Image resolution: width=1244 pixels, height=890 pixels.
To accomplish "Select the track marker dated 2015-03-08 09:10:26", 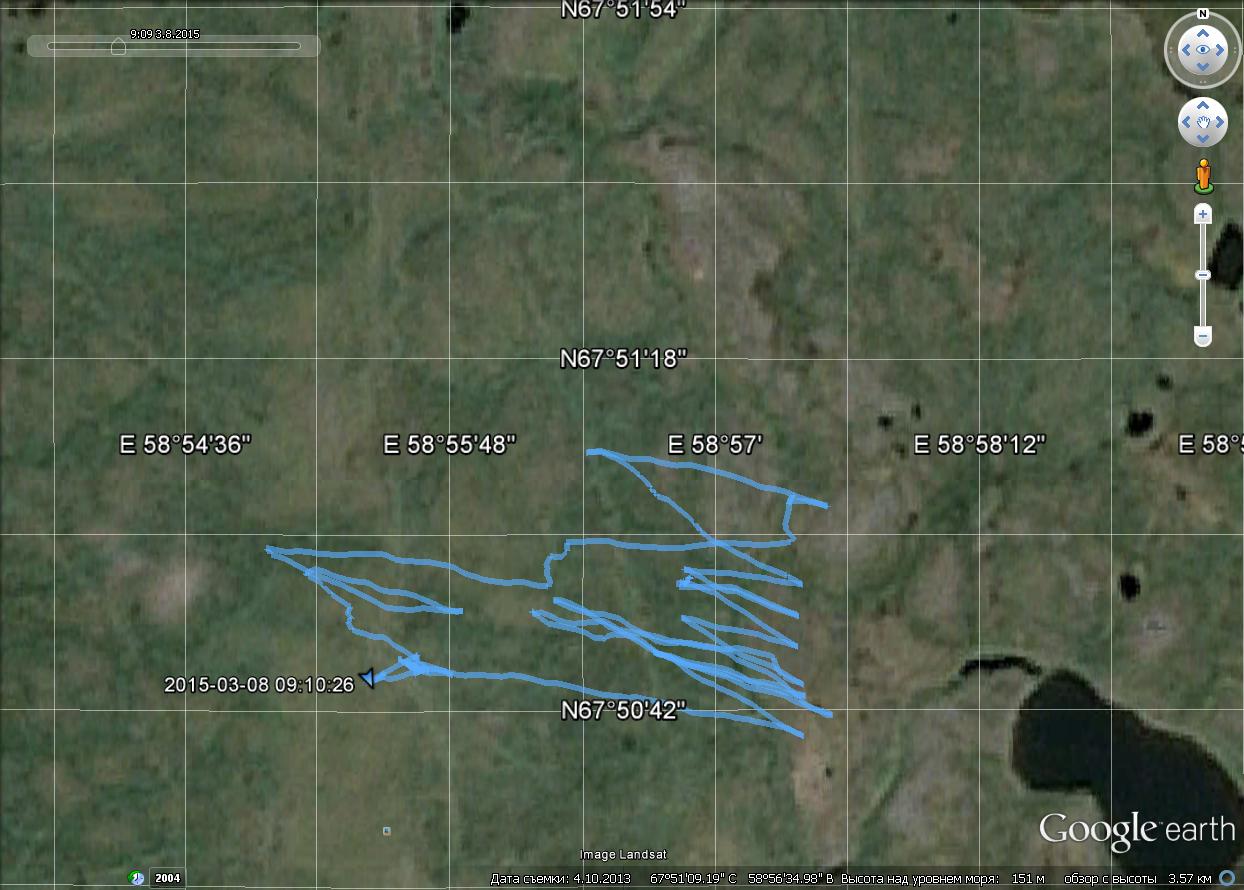I will tap(368, 679).
